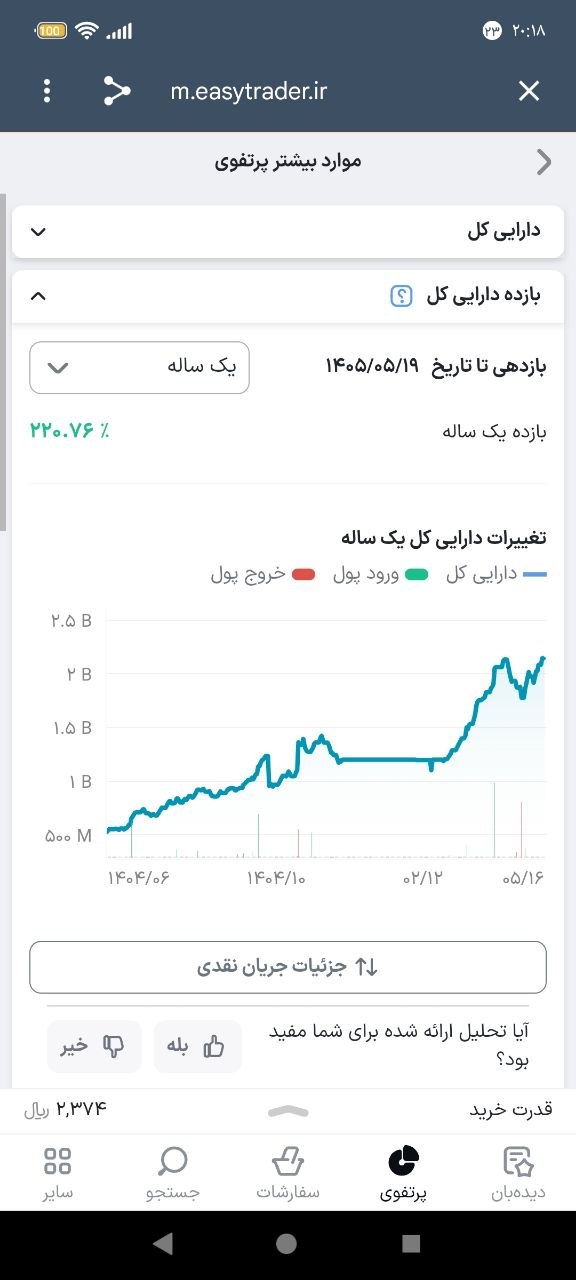Screen dimensions: 576x1280
Task: Toggle the خروج پول chart legend
Action: 263,574
